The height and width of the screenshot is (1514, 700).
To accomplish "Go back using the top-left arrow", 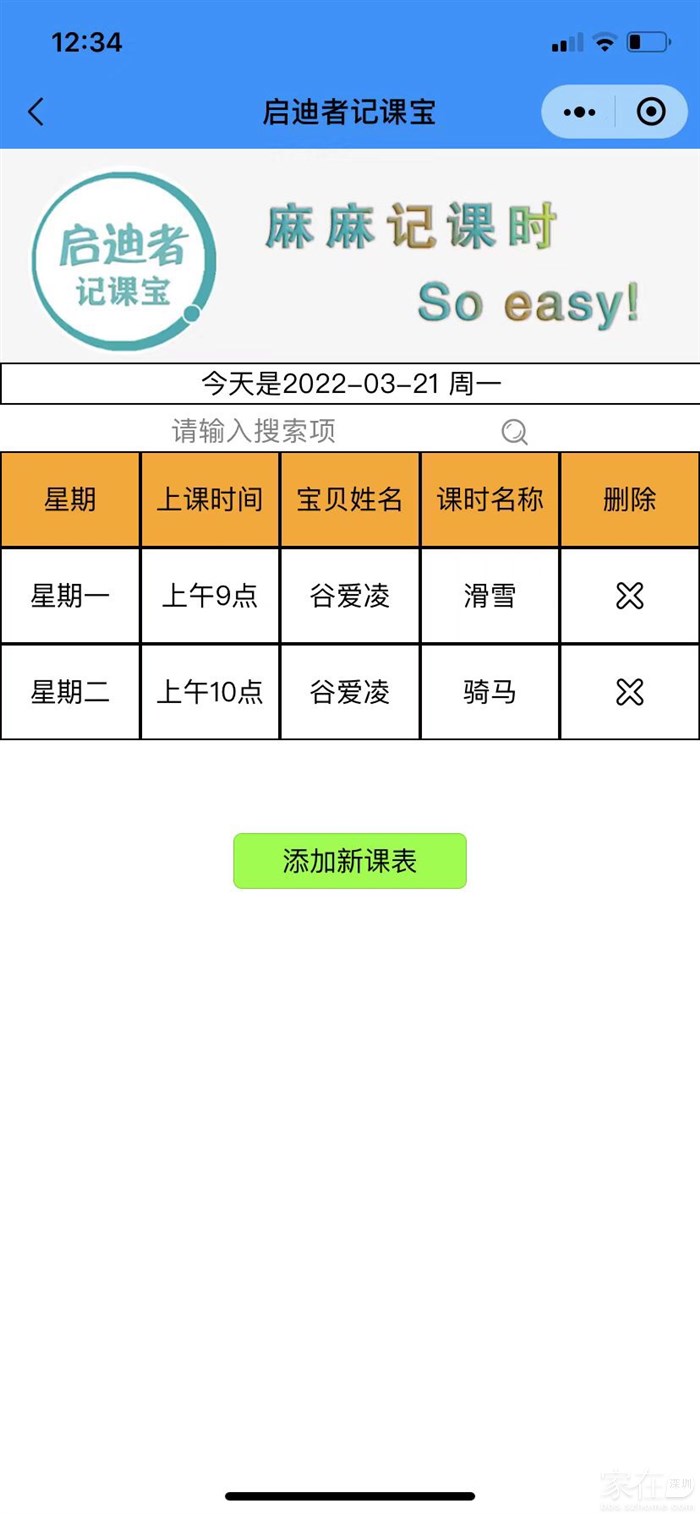I will click(36, 111).
